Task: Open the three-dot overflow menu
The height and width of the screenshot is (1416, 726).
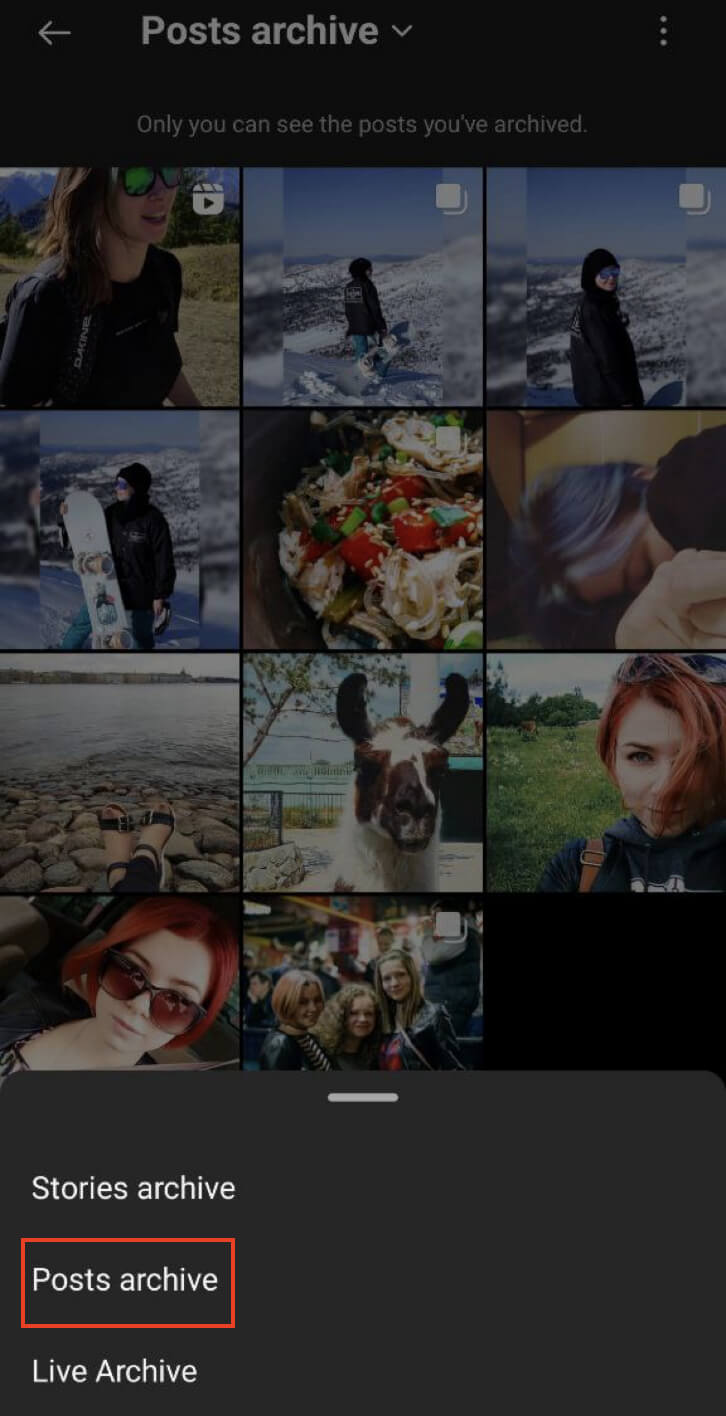Action: (663, 33)
